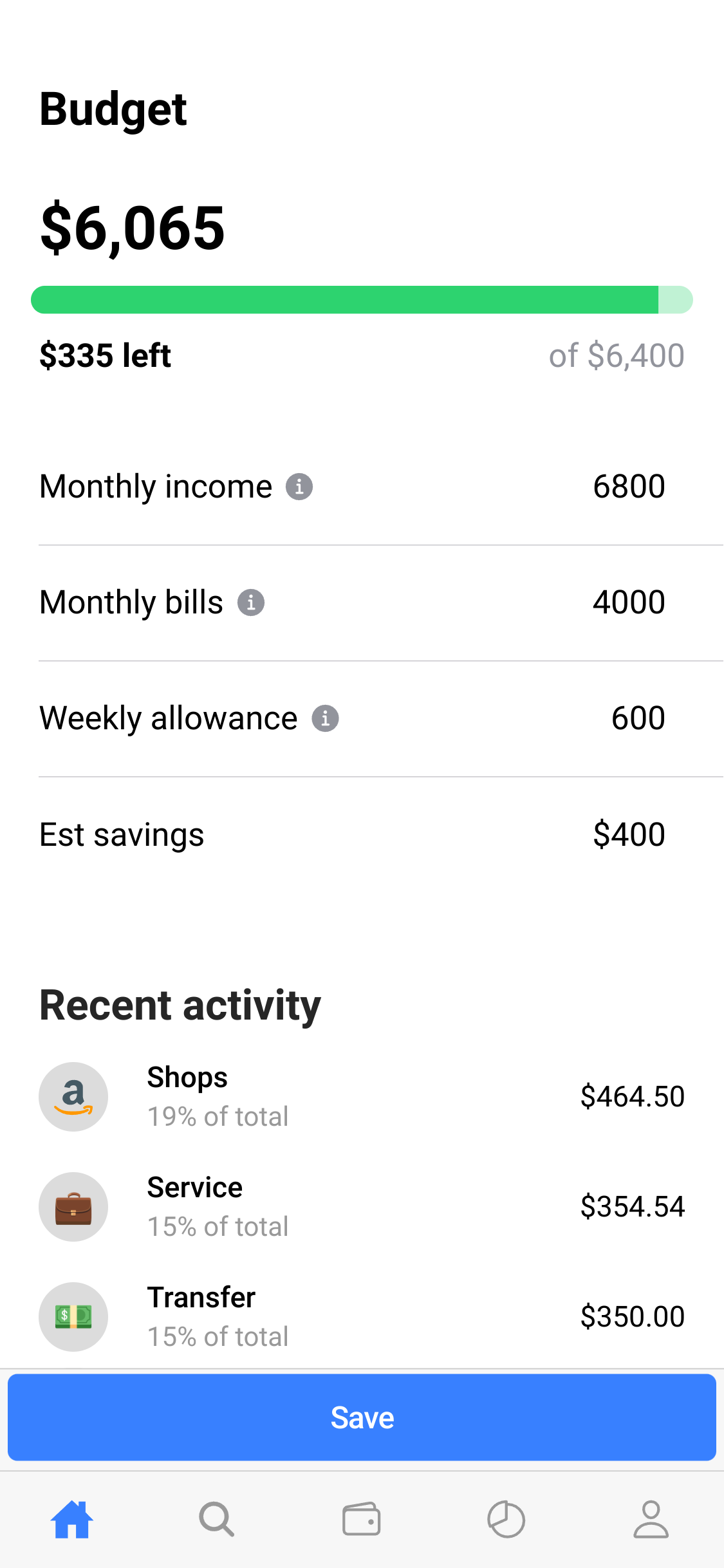The image size is (724, 1568).
Task: Switch to the Search tab
Action: point(217,1519)
